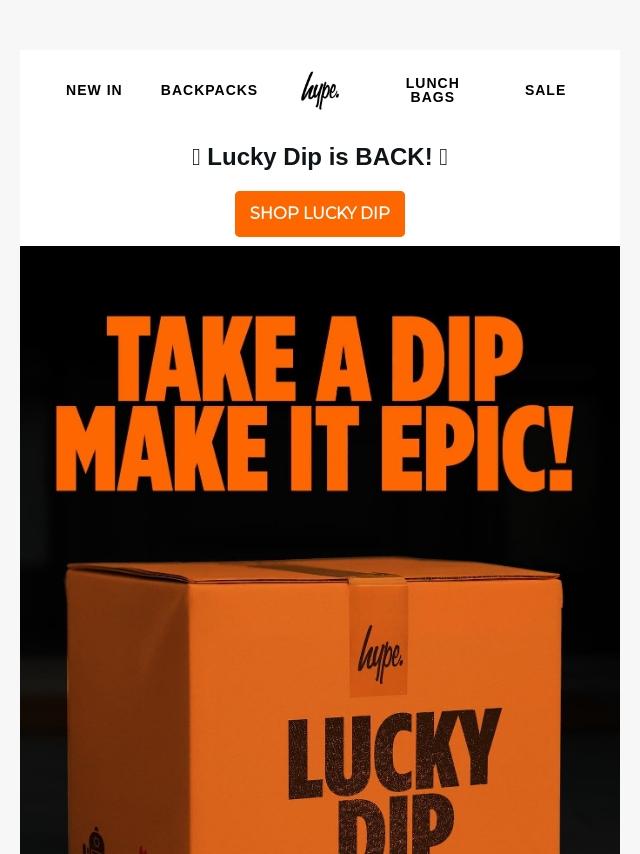This screenshot has height=854, width=640.
Task: Browse the Sale section
Action: (545, 90)
